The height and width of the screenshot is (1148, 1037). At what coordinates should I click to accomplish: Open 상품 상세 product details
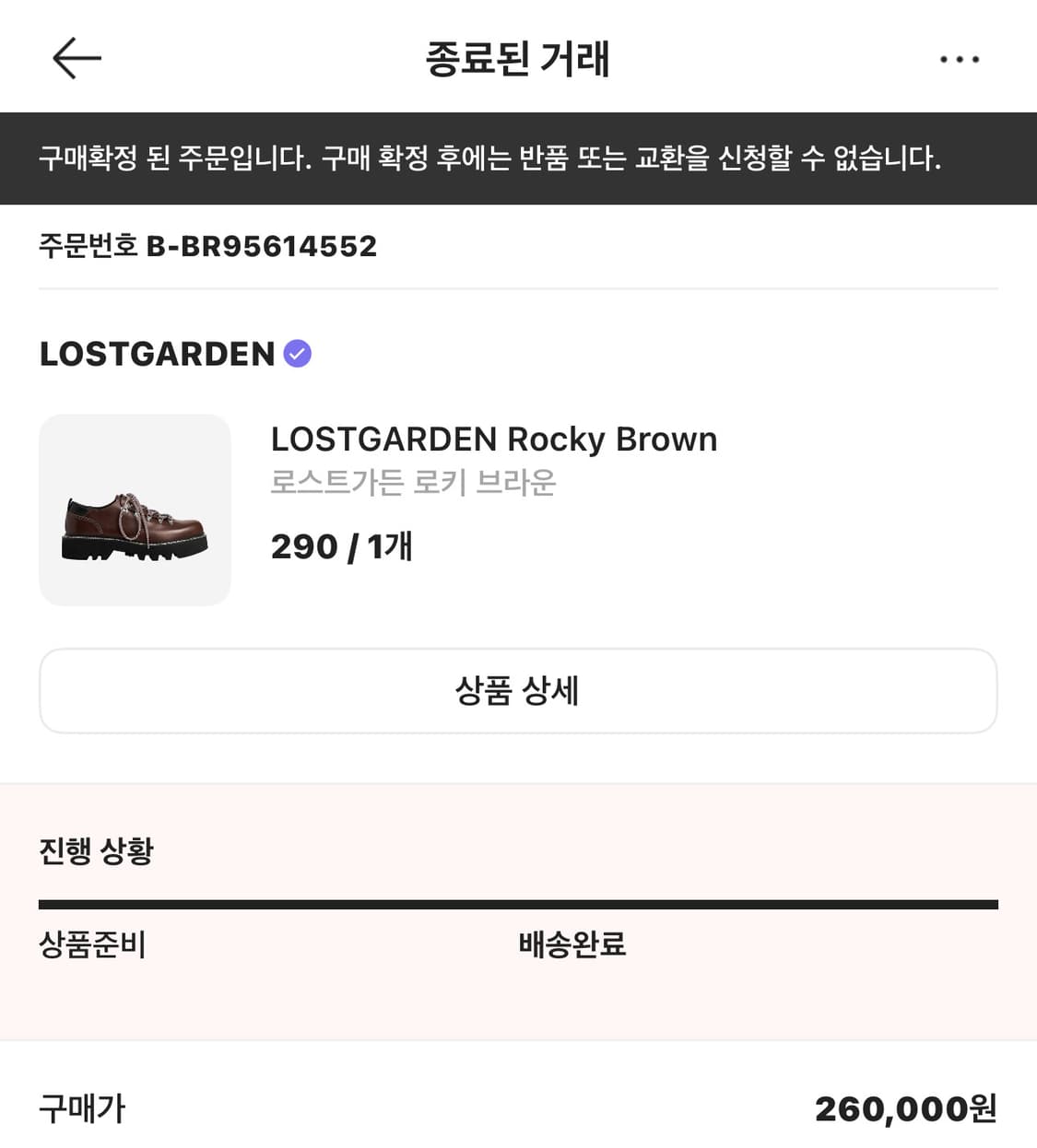pyautogui.click(x=518, y=691)
